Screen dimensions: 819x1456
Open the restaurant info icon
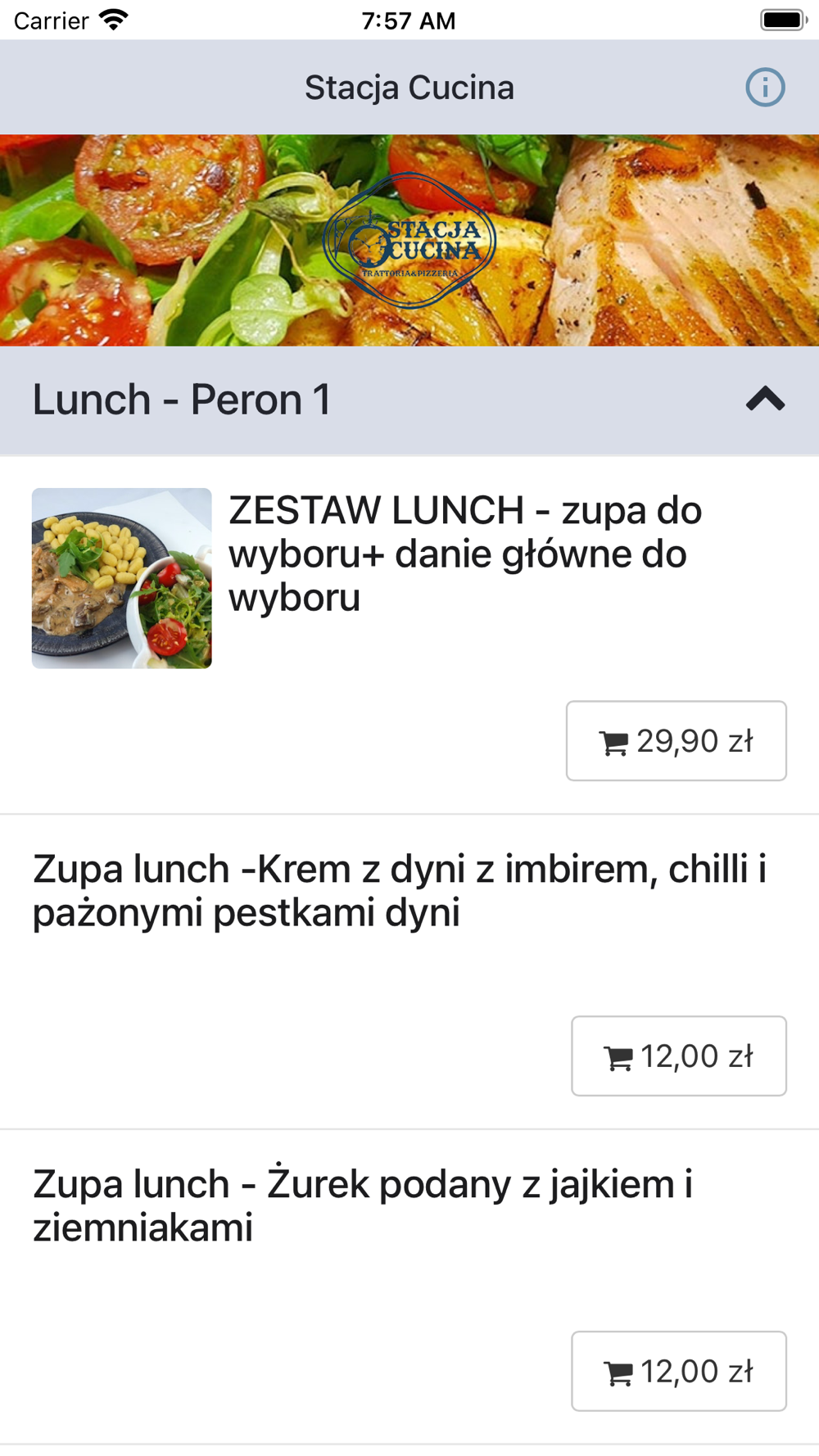(x=765, y=87)
